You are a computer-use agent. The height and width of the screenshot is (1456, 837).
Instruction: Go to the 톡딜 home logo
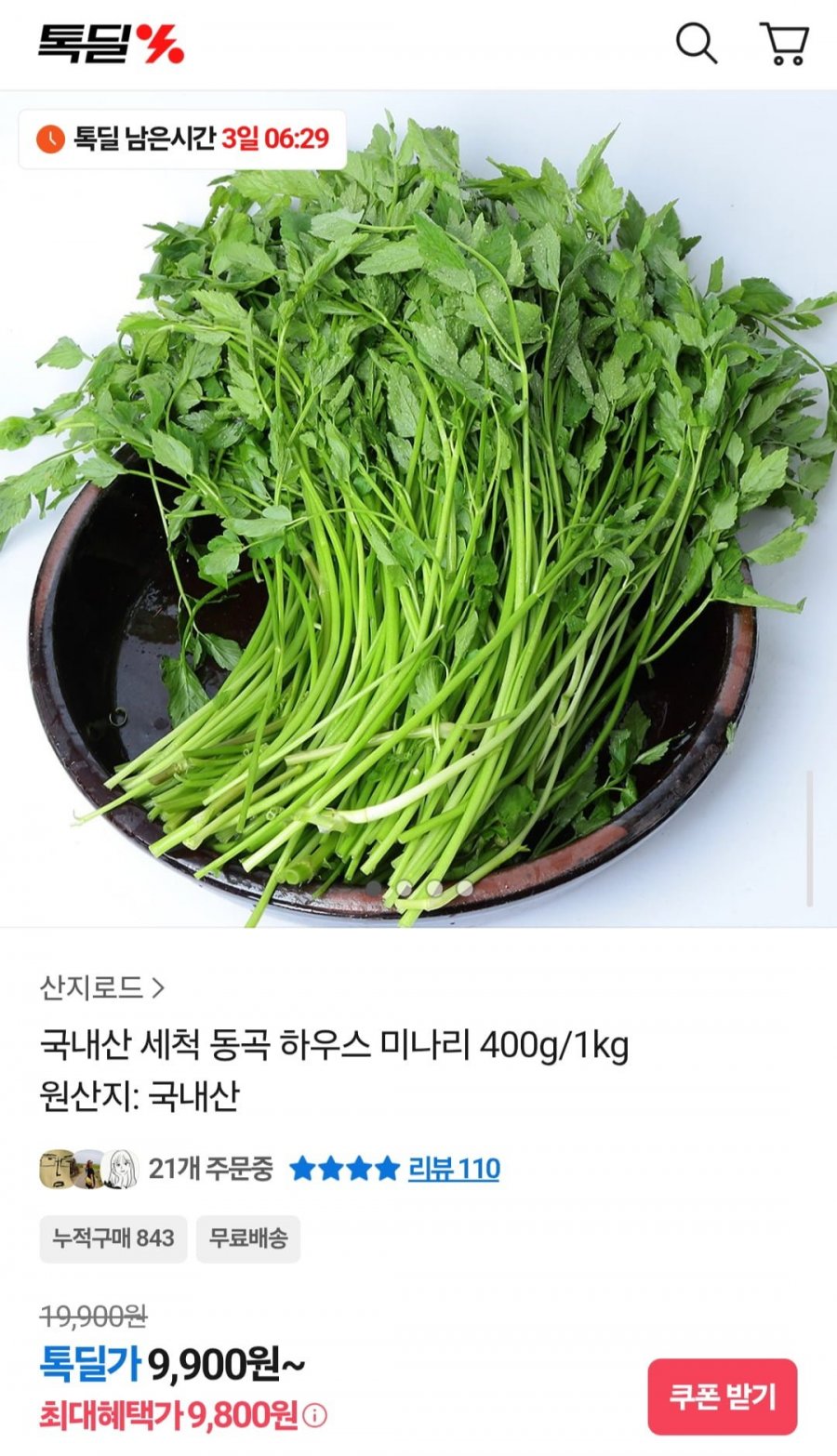(111, 44)
